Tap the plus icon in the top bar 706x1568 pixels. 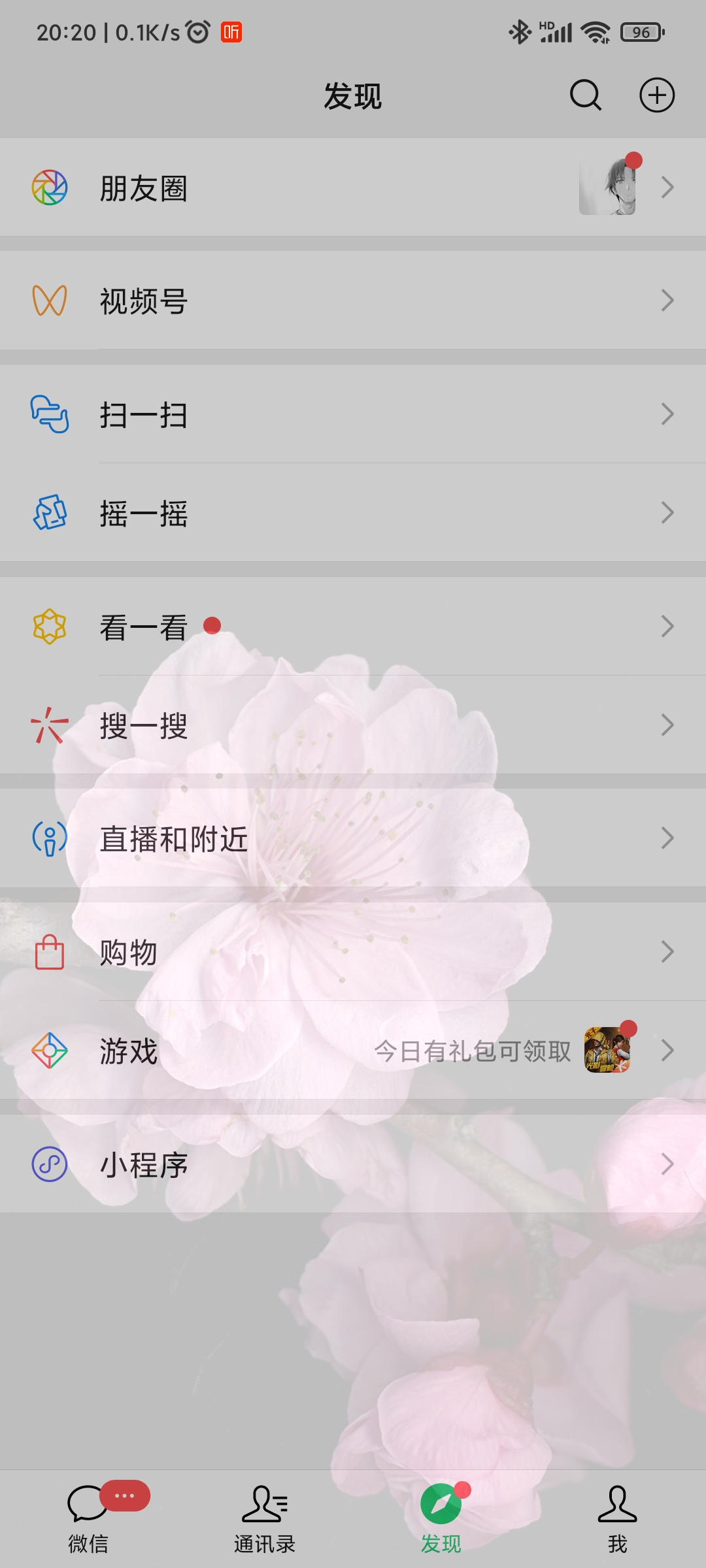pyautogui.click(x=656, y=96)
